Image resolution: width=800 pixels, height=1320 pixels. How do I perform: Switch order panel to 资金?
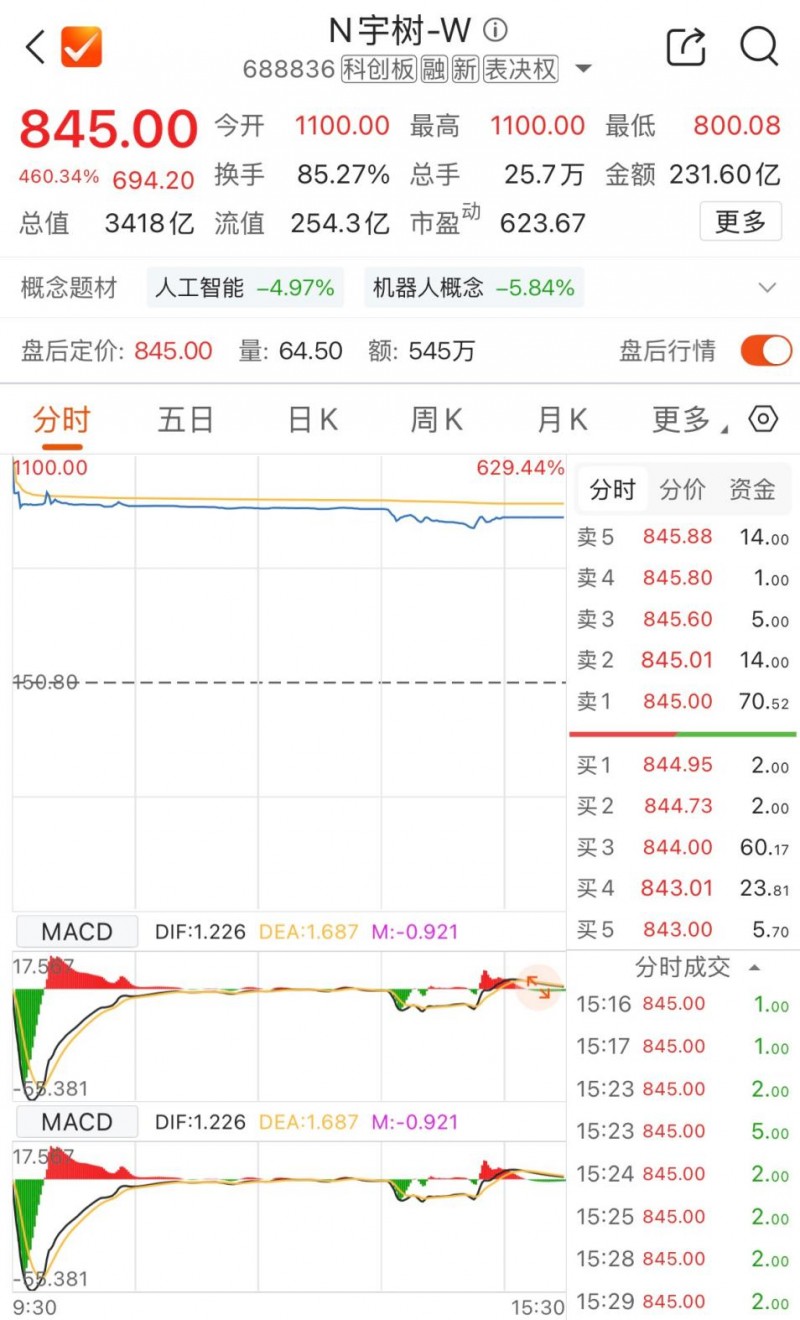[752, 489]
